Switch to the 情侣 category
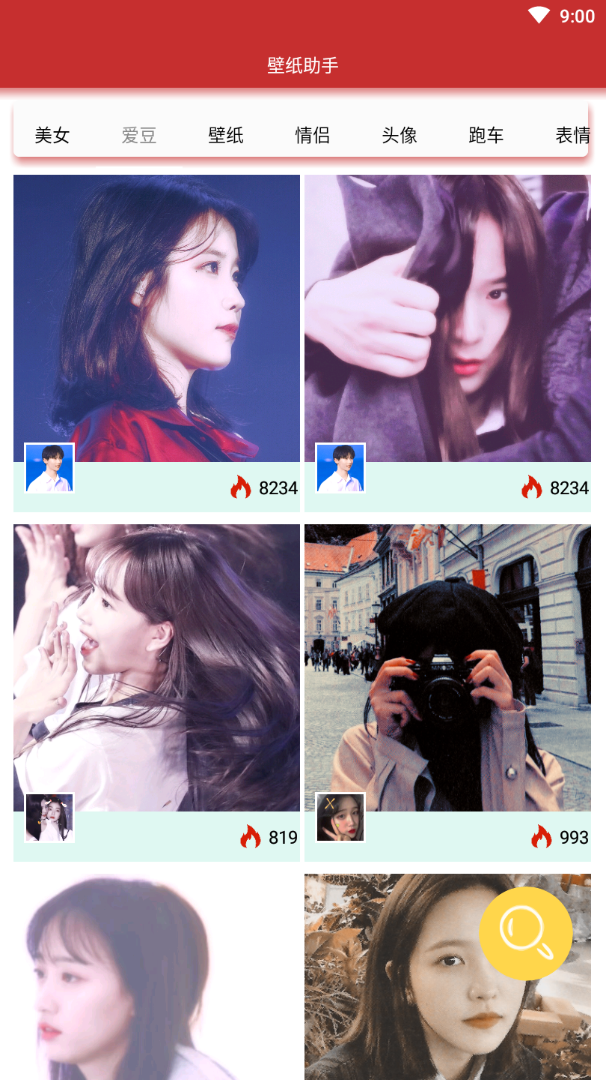This screenshot has height=1080, width=606. [313, 135]
